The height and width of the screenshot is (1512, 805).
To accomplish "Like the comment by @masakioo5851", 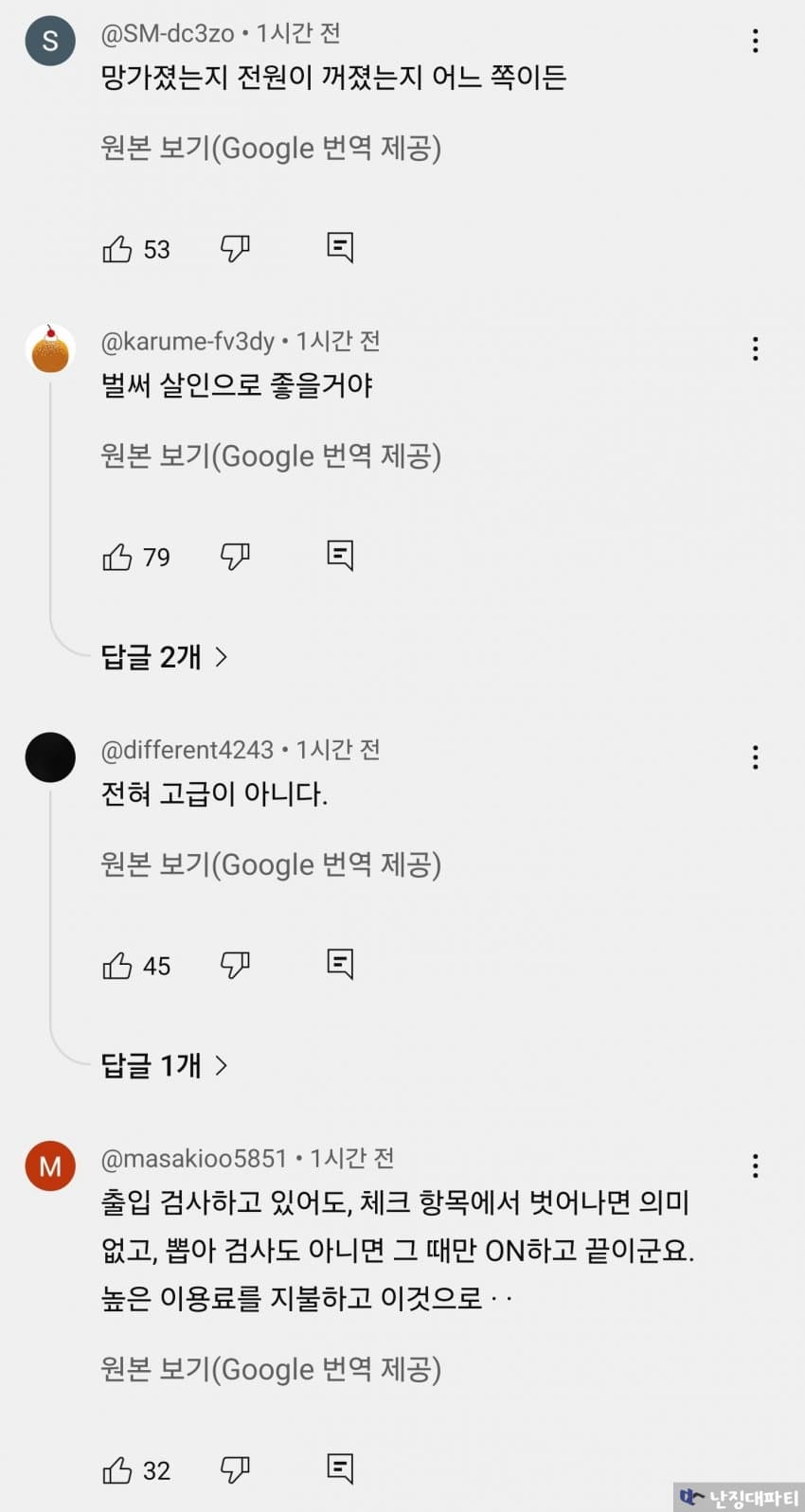I will pos(117,1470).
